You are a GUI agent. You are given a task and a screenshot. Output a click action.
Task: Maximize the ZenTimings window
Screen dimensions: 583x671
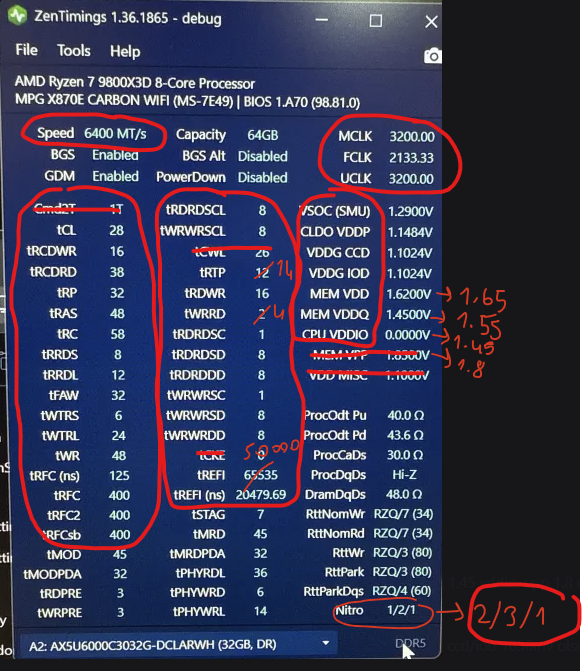point(376,21)
